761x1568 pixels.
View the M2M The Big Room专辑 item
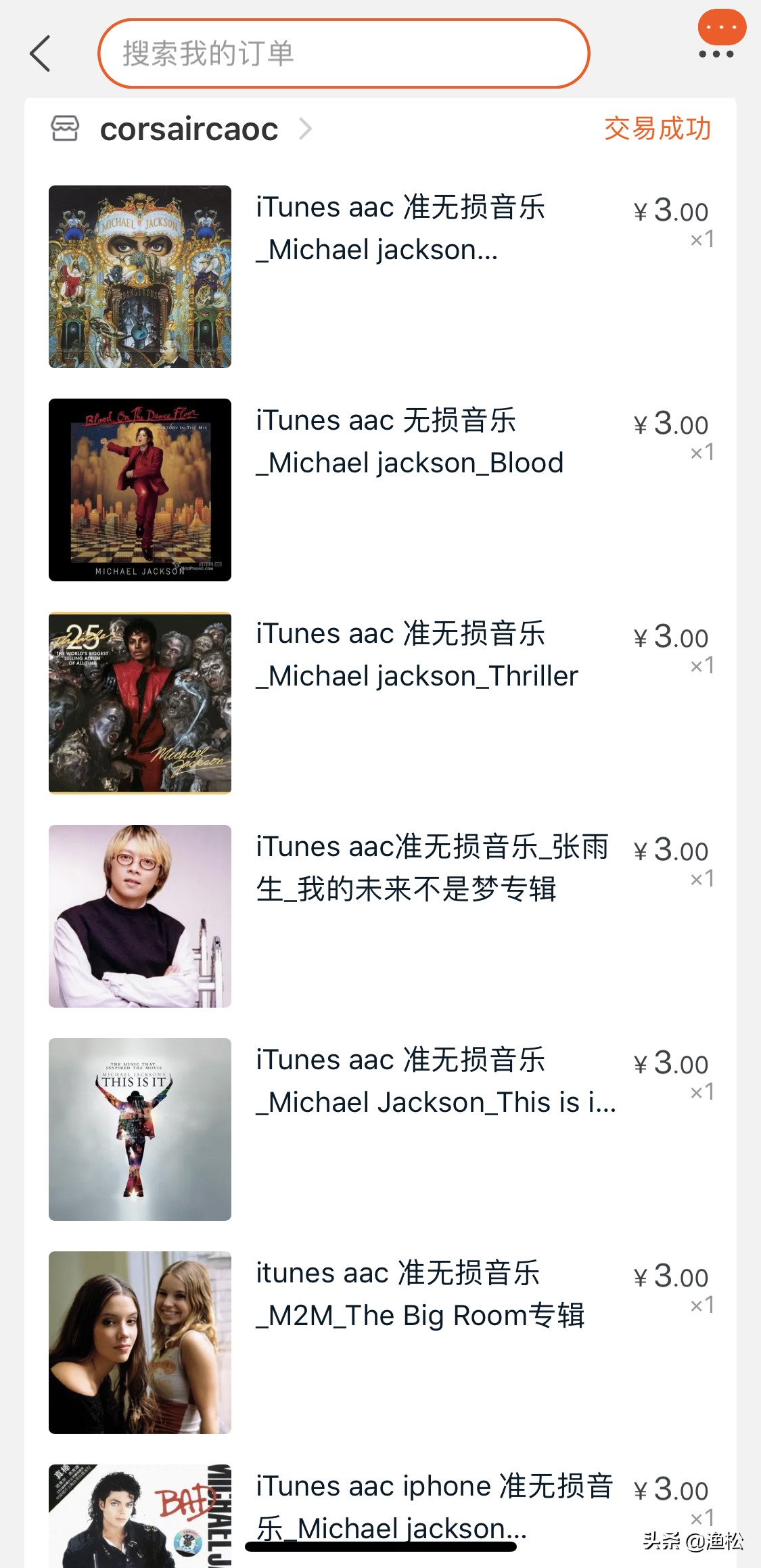(x=419, y=1295)
